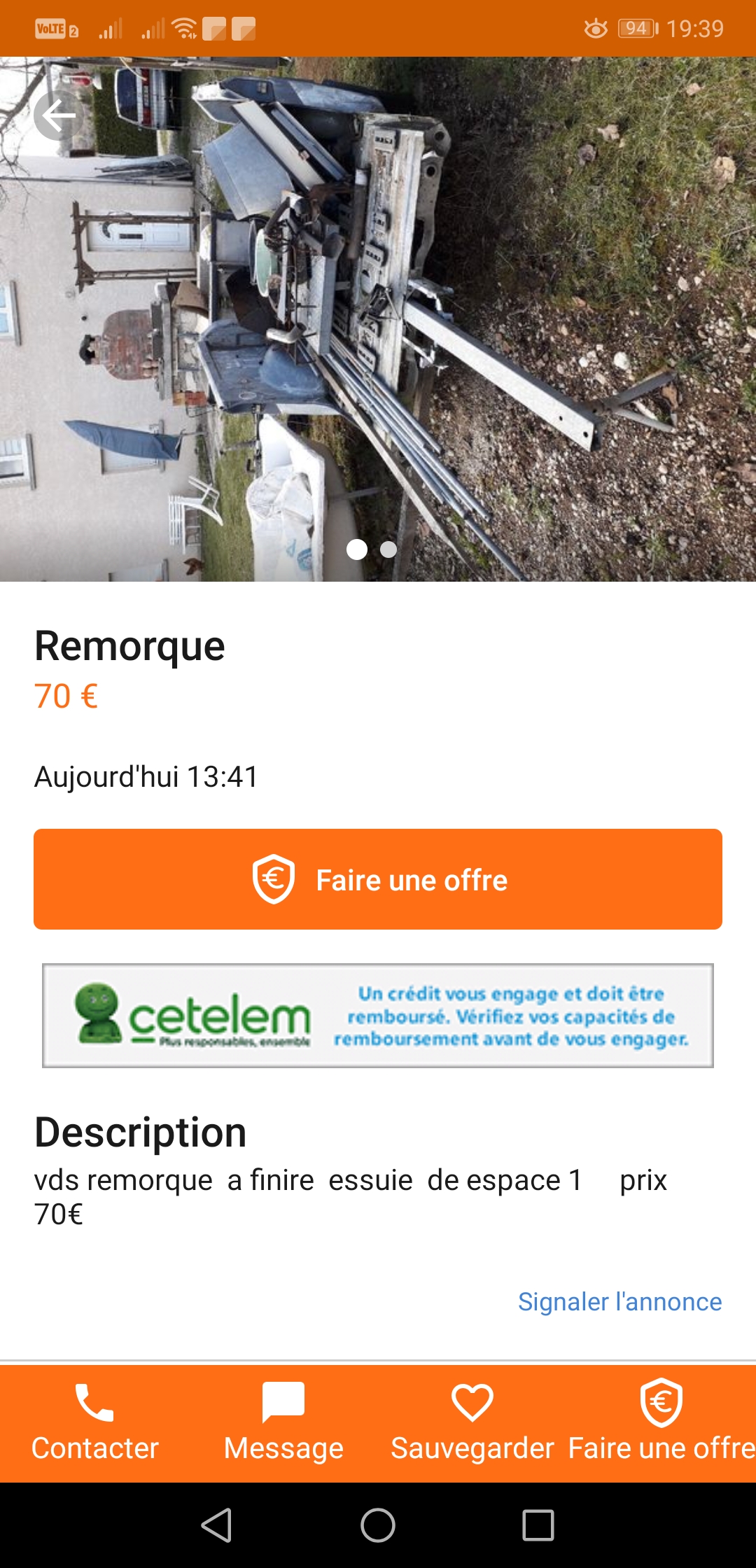Call the seller with Contacter
Image resolution: width=756 pixels, height=1568 pixels.
coord(95,1422)
